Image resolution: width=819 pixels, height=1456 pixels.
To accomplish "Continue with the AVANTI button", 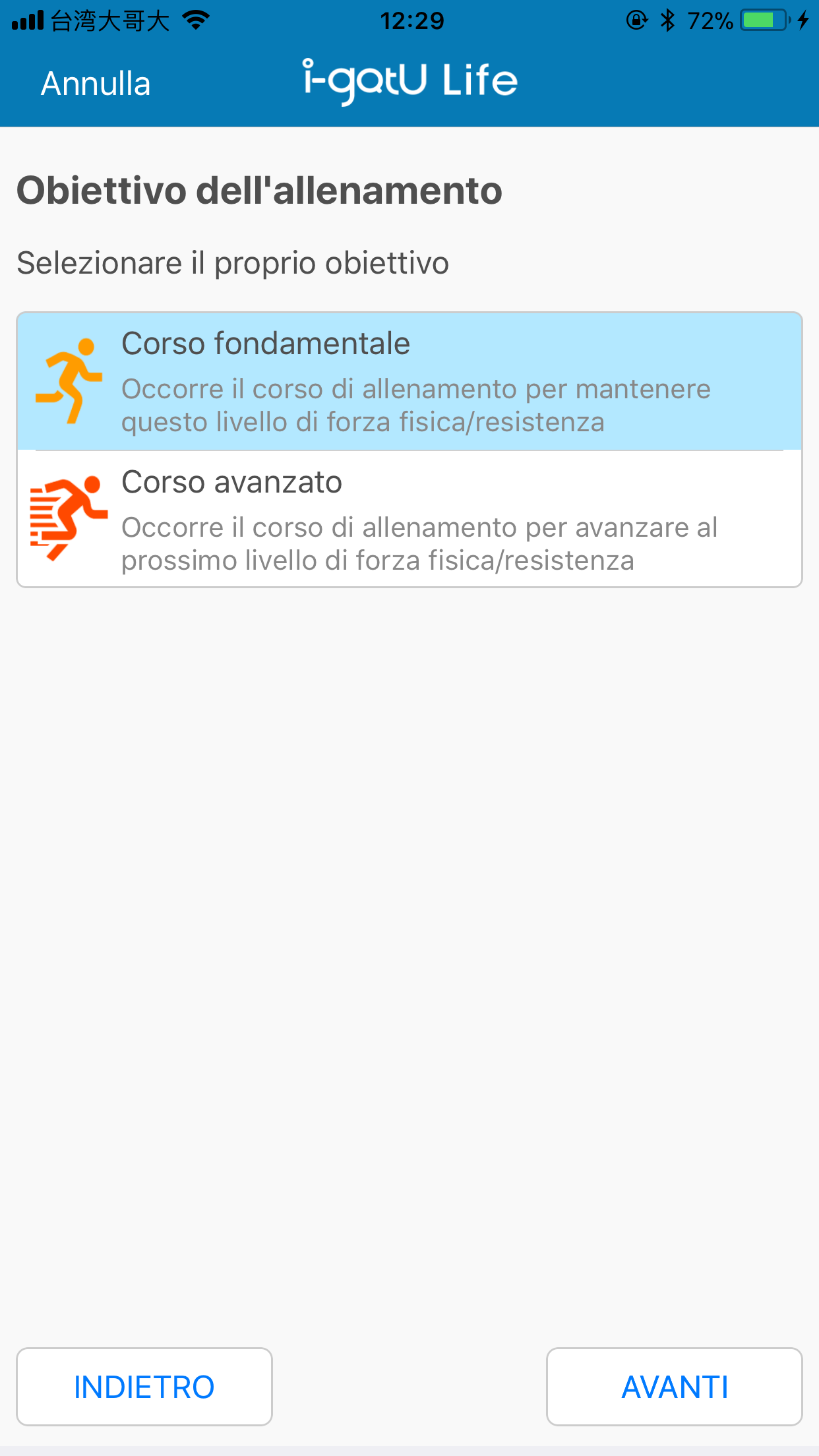I will [x=674, y=1387].
